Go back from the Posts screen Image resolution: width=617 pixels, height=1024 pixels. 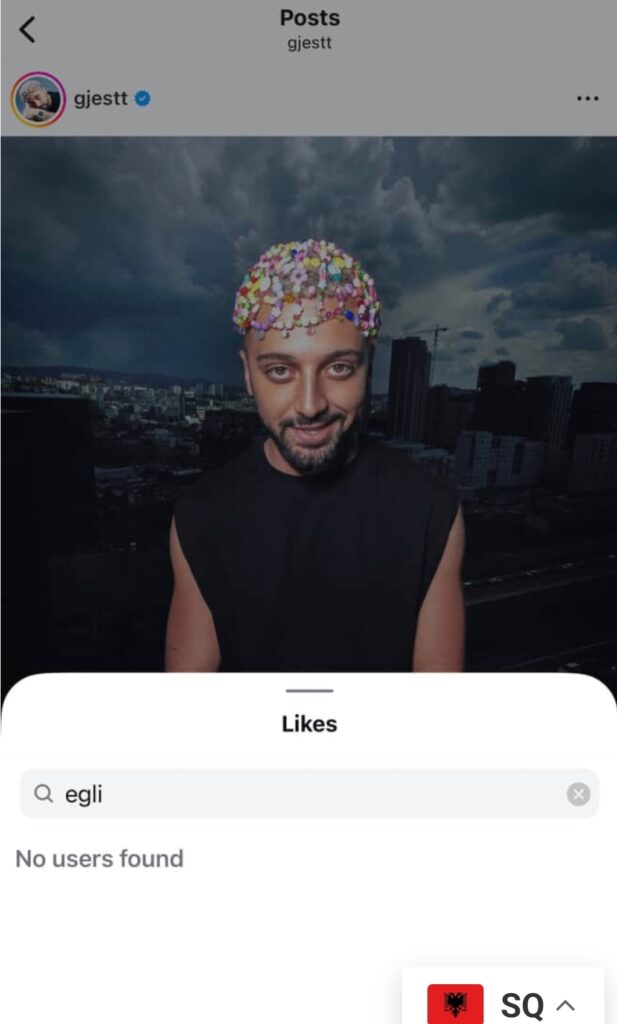coord(27,30)
